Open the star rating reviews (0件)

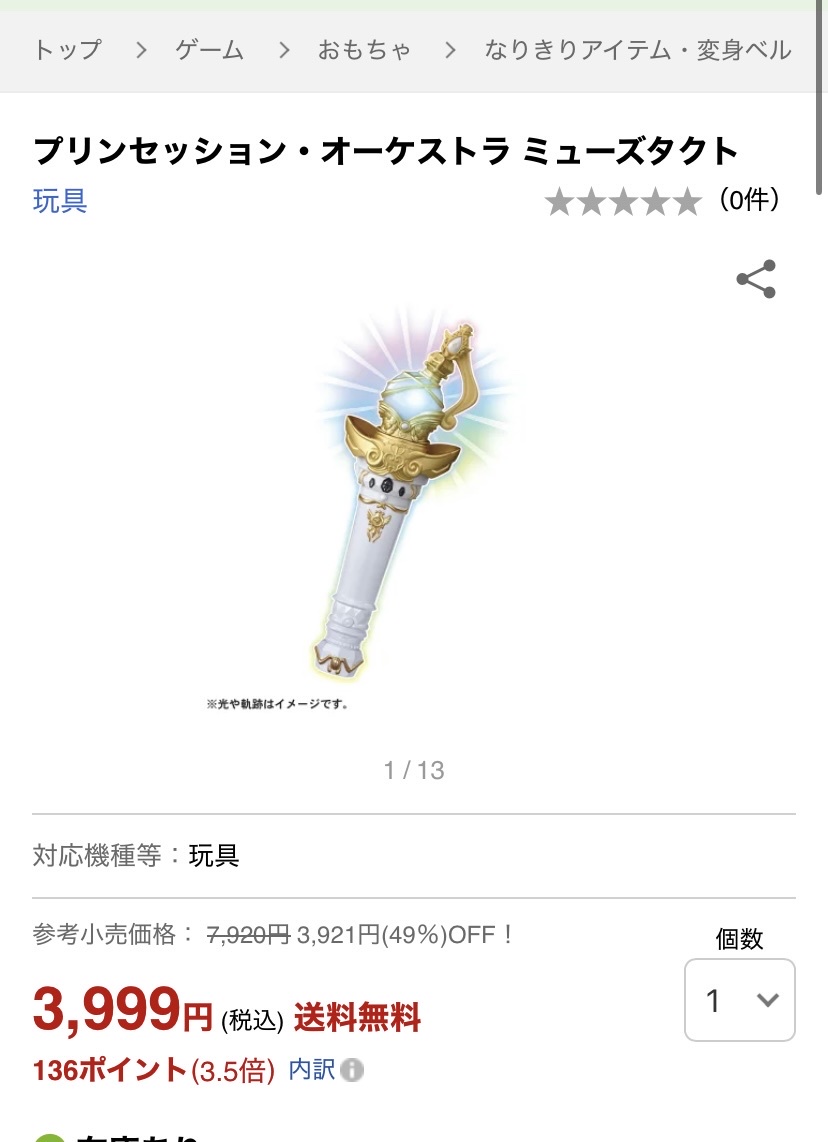(661, 201)
